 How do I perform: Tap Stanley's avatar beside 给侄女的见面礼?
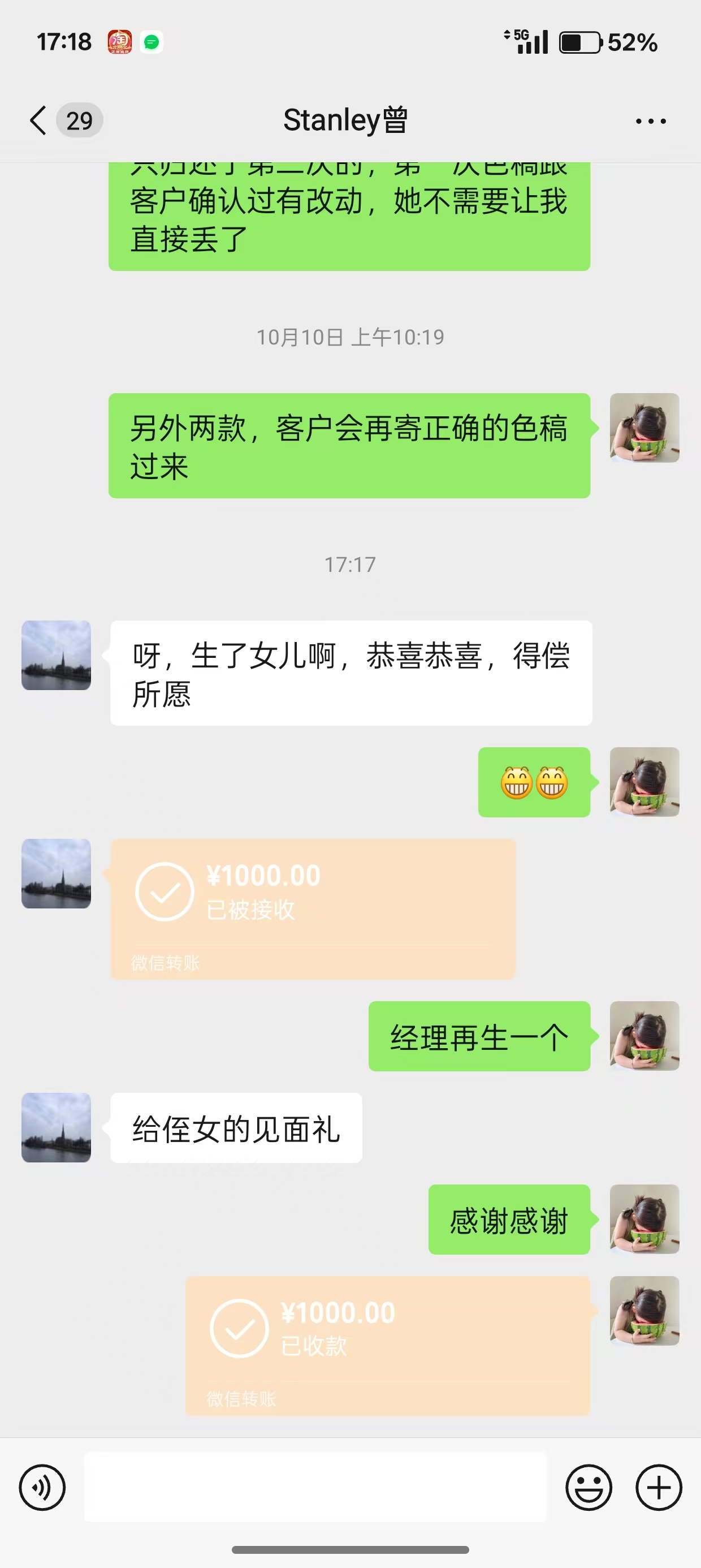pos(56,1127)
